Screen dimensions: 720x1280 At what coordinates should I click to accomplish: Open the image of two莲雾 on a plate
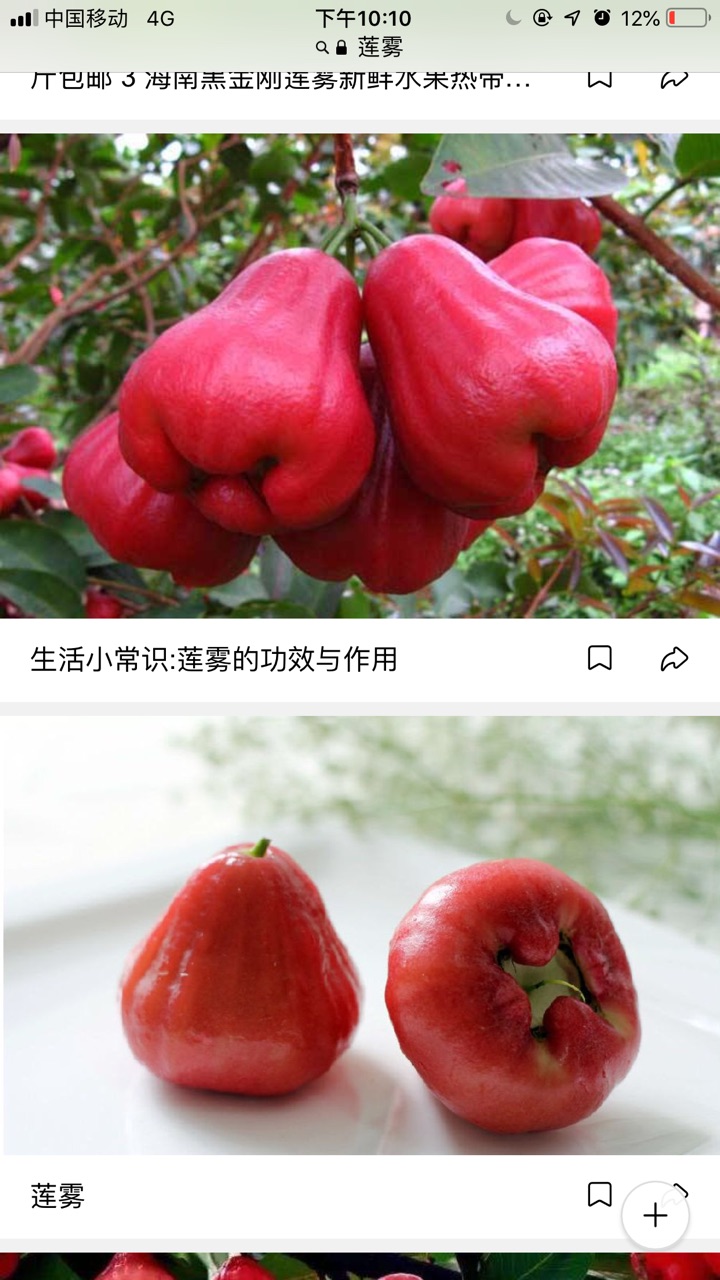pyautogui.click(x=360, y=935)
